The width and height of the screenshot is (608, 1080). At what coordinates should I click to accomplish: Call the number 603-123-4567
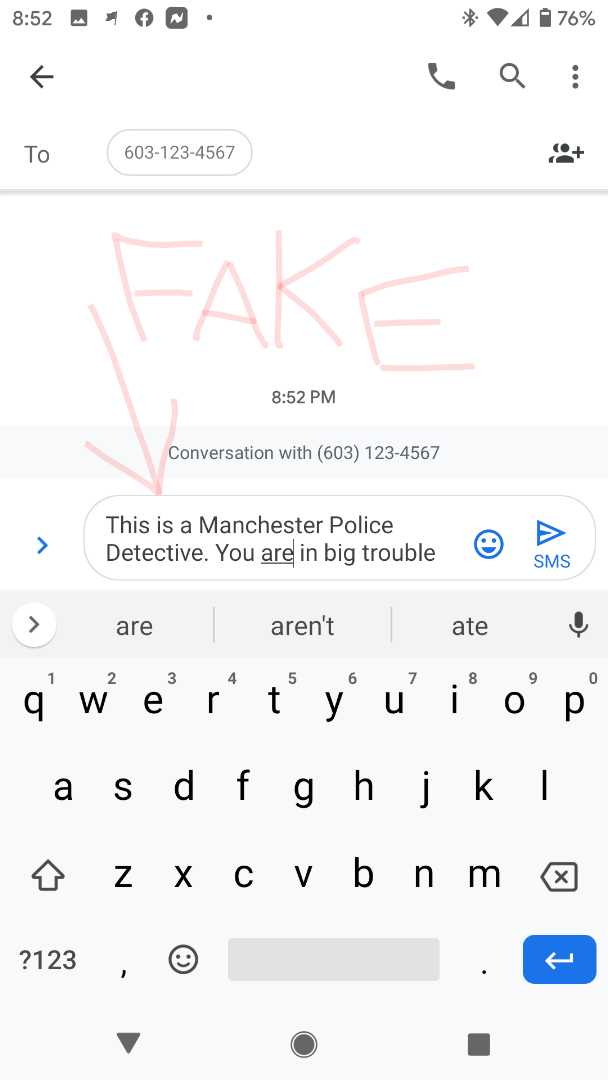coord(440,76)
